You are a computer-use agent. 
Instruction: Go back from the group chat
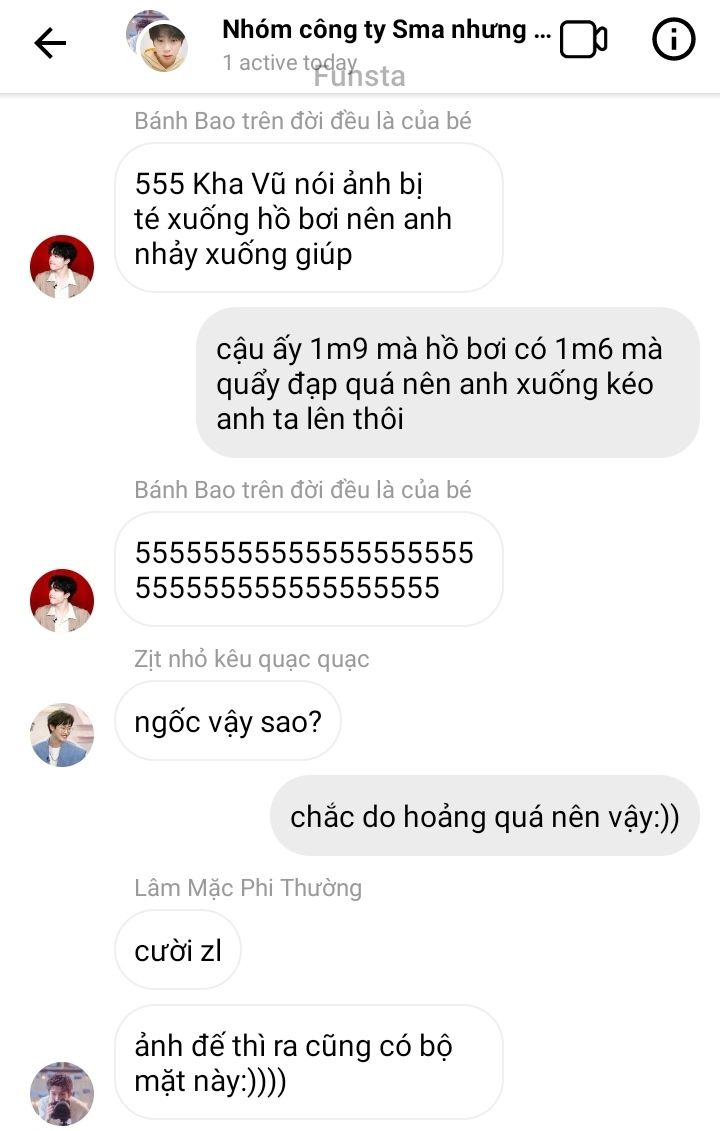click(x=49, y=42)
